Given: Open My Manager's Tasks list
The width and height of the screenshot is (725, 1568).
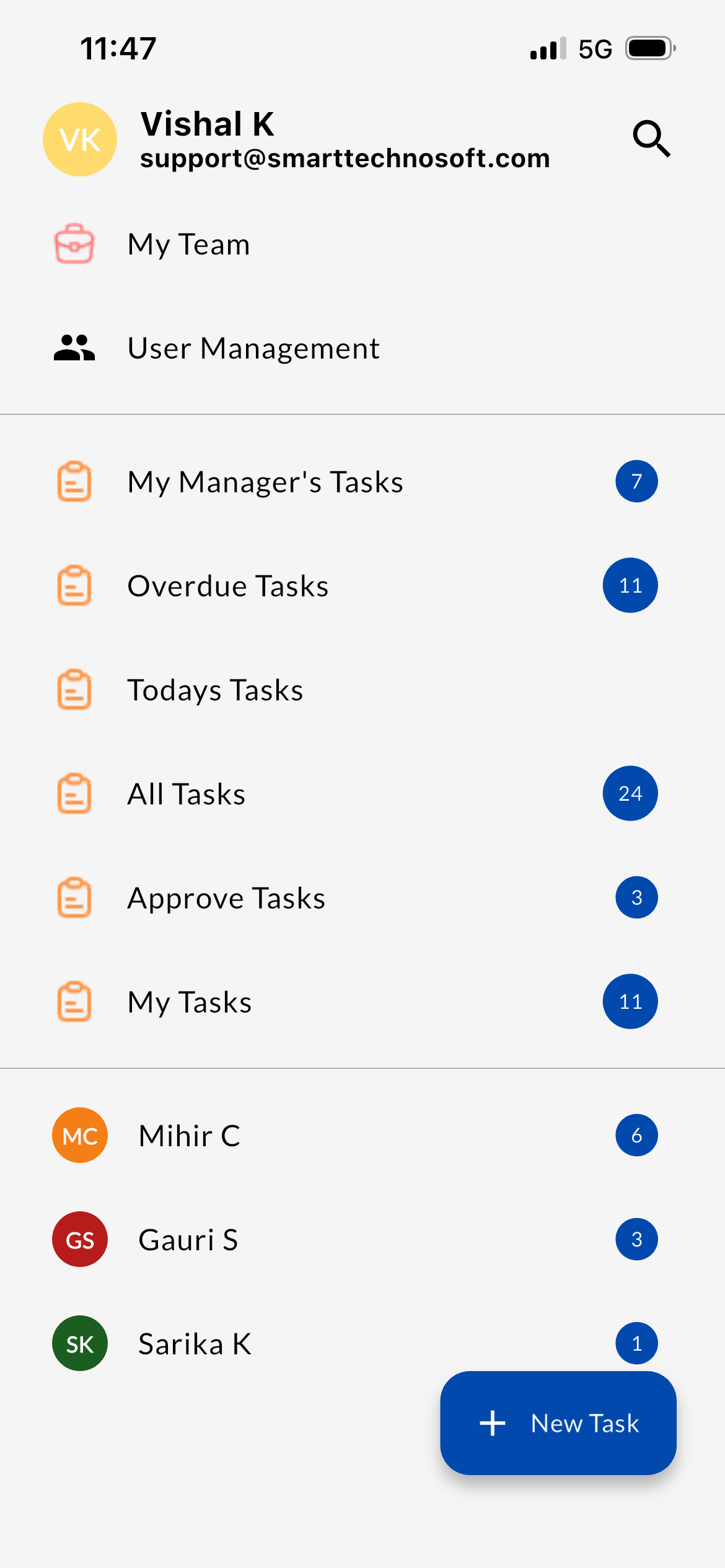Looking at the screenshot, I should tap(265, 482).
